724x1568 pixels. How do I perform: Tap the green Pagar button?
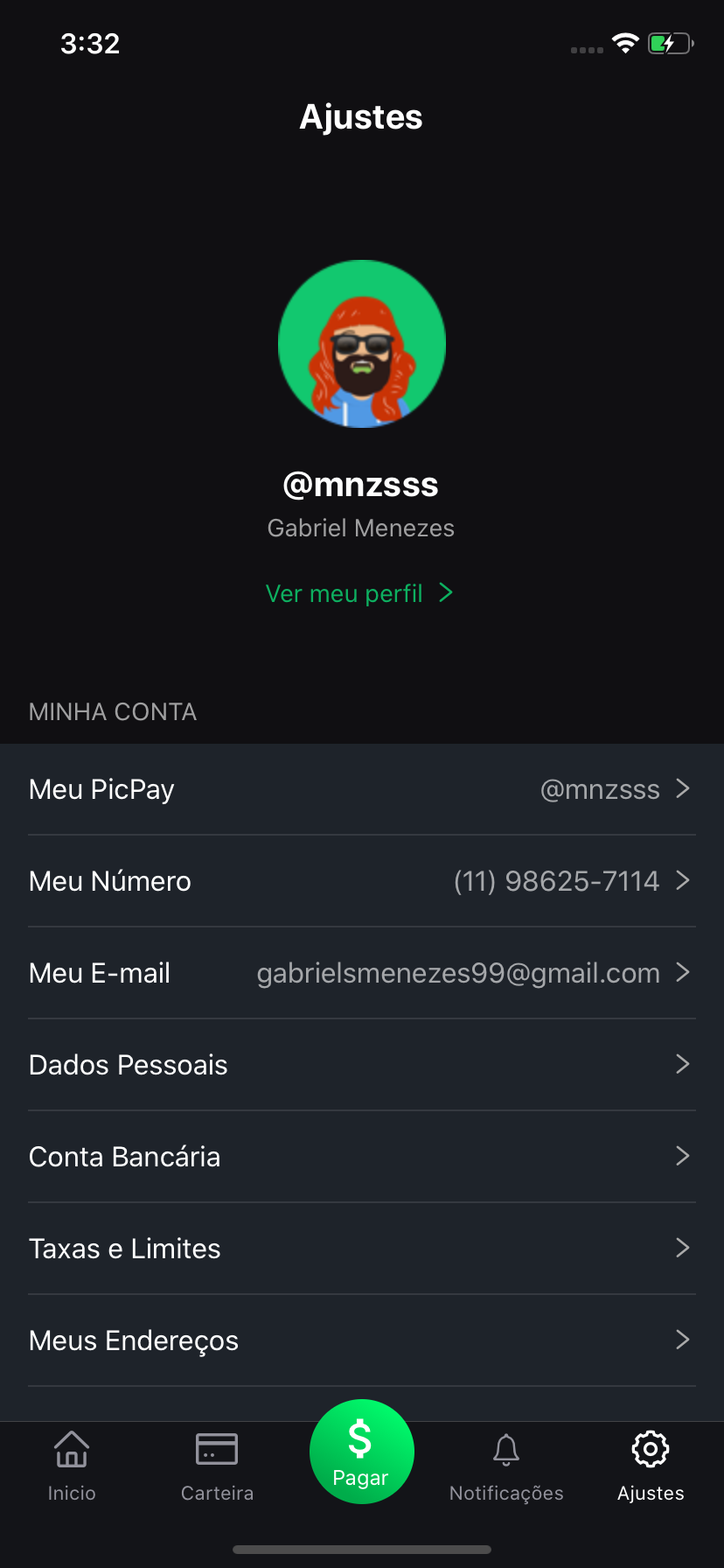click(361, 1452)
